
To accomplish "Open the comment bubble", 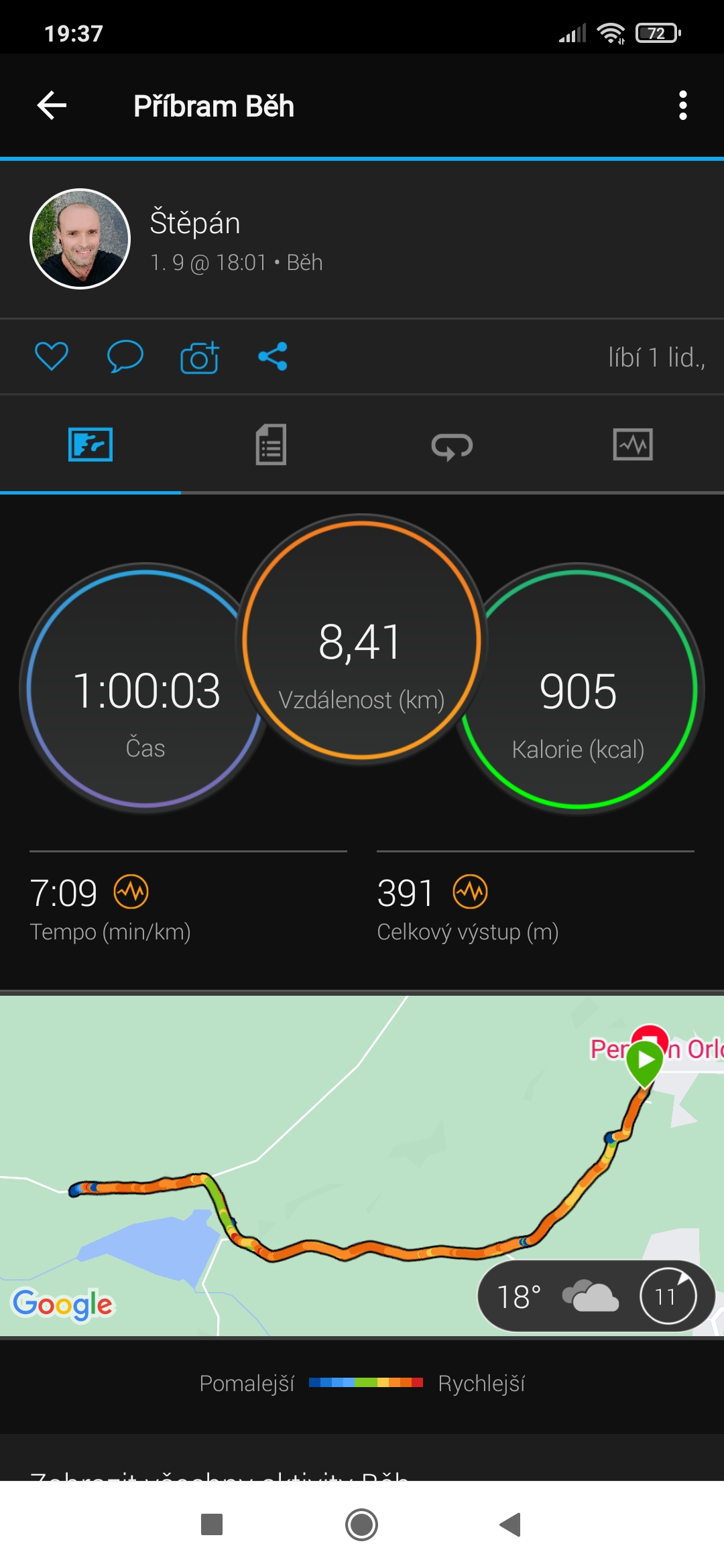I will pyautogui.click(x=125, y=356).
